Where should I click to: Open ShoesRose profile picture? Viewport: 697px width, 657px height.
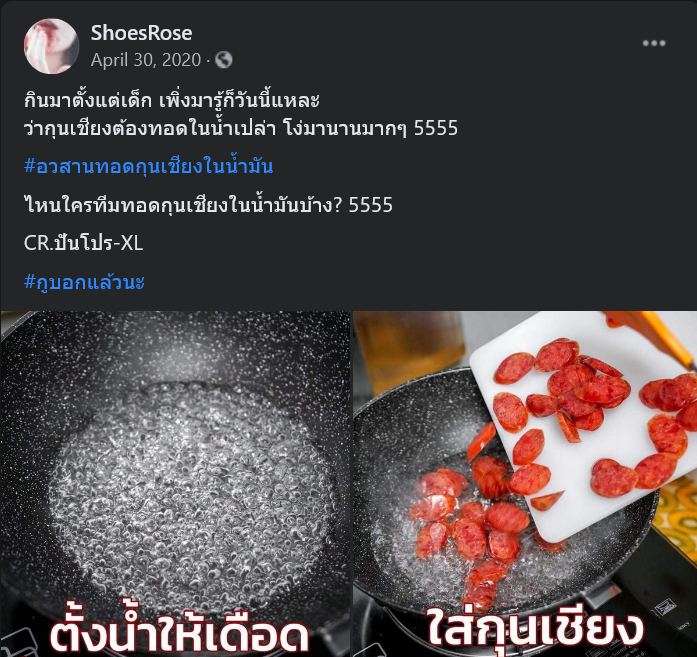click(51, 46)
